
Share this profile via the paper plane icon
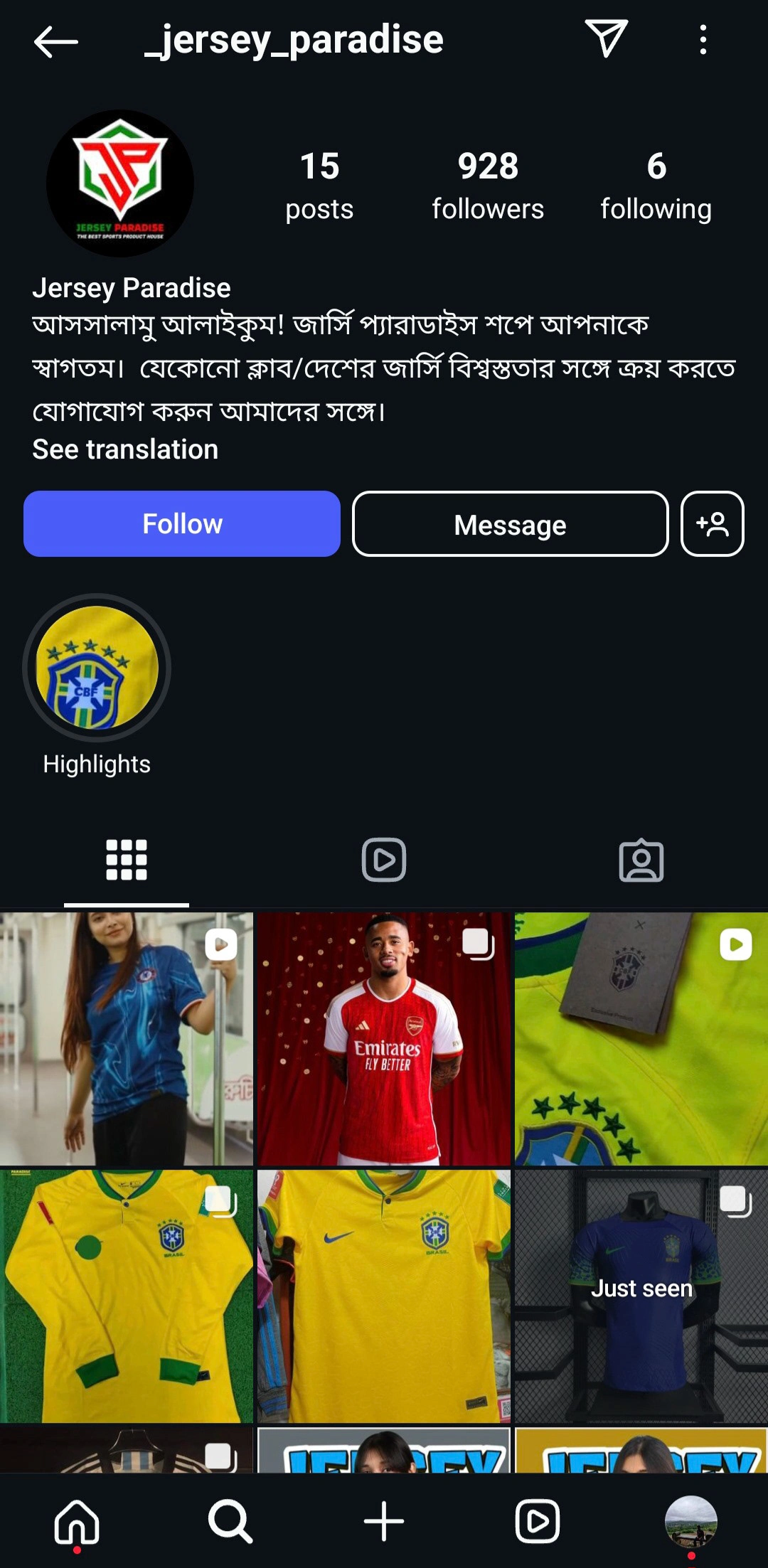(606, 38)
